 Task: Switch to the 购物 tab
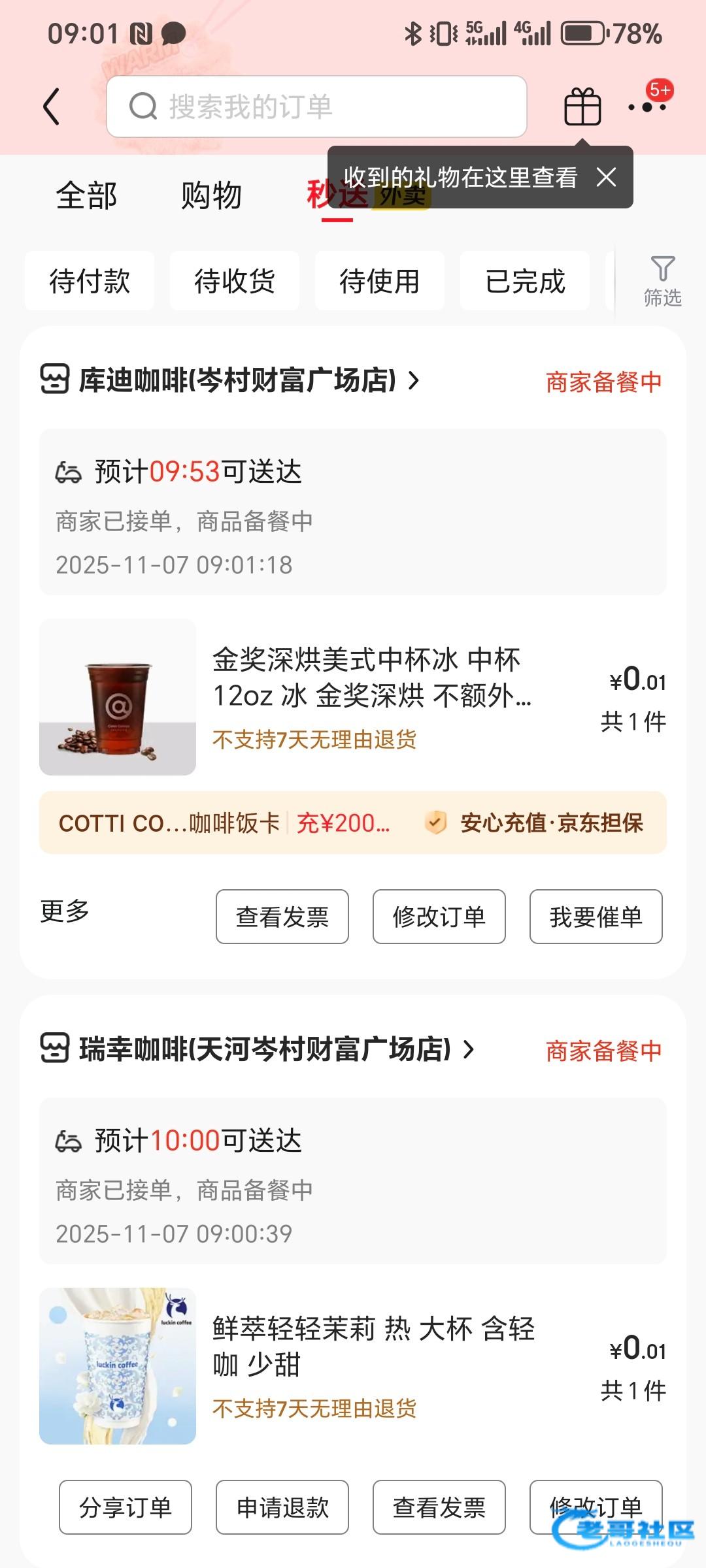[x=211, y=195]
